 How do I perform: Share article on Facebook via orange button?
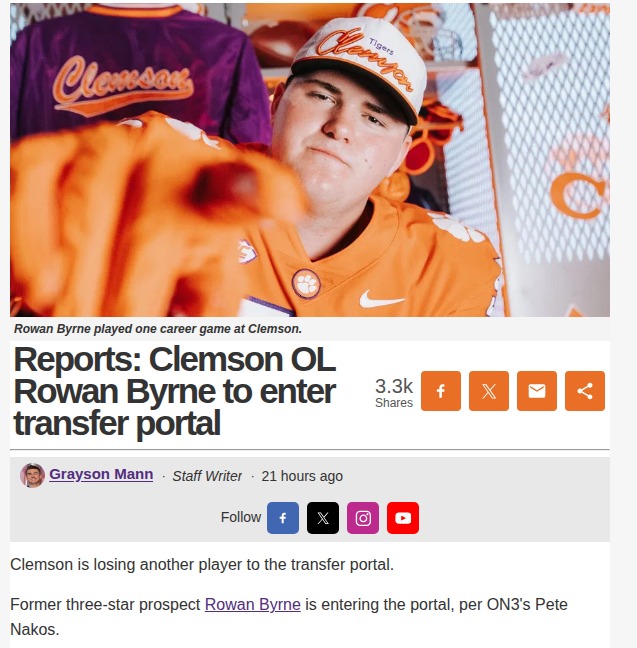[x=441, y=391]
